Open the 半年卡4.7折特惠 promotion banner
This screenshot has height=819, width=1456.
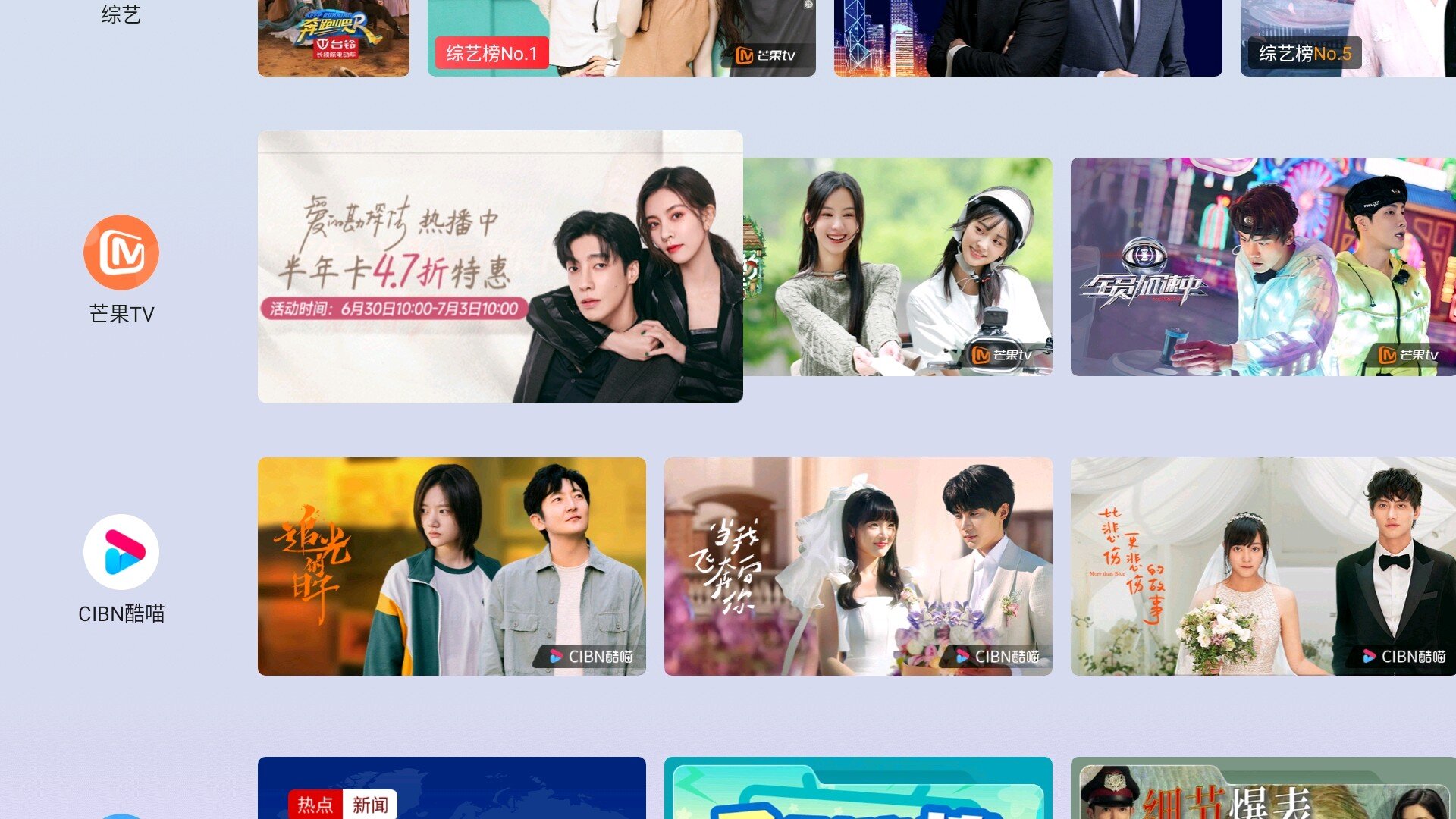point(500,266)
